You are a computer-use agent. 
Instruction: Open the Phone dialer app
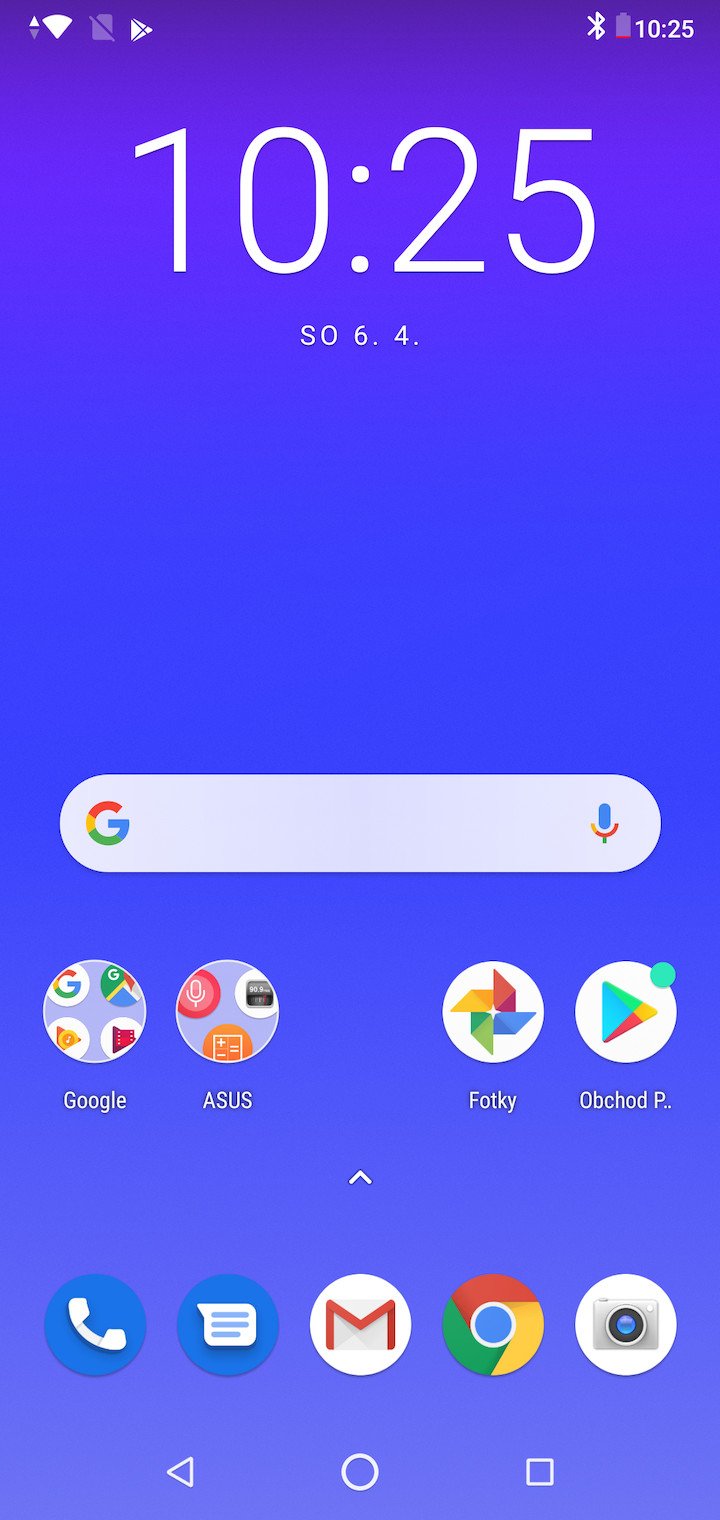[x=95, y=1325]
